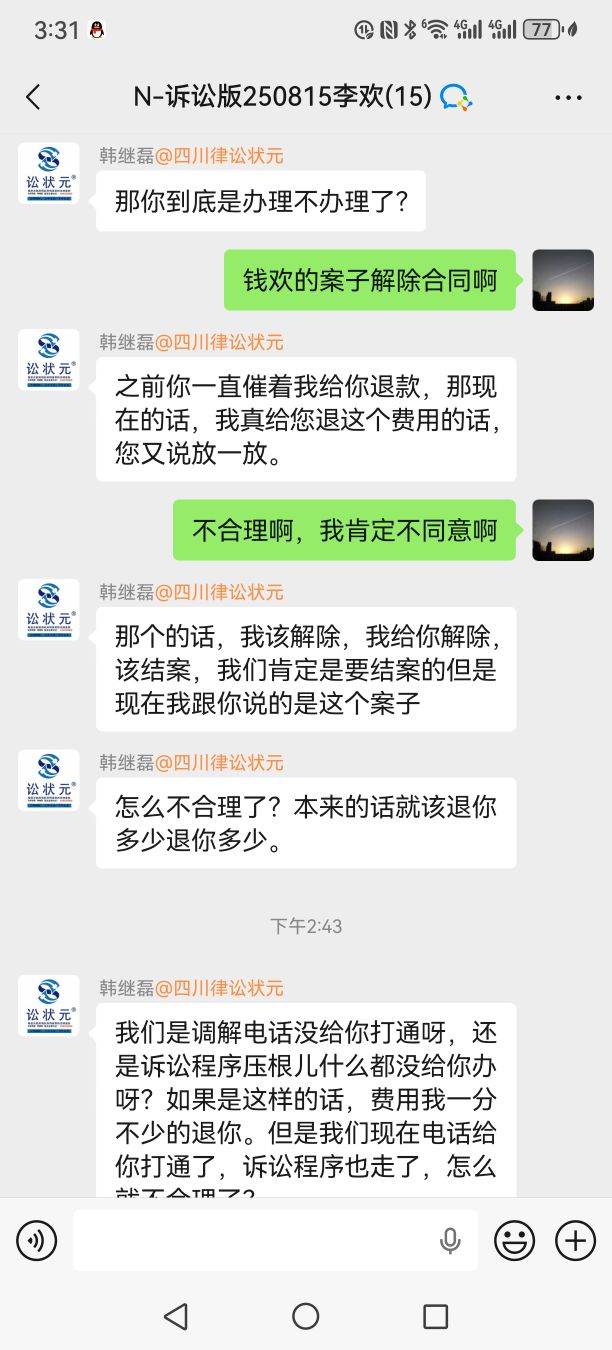Open 韩继磊's avatar beside "那你到底是办理不办理了?"
Screen dimensions: 612x1350
pos(49,174)
